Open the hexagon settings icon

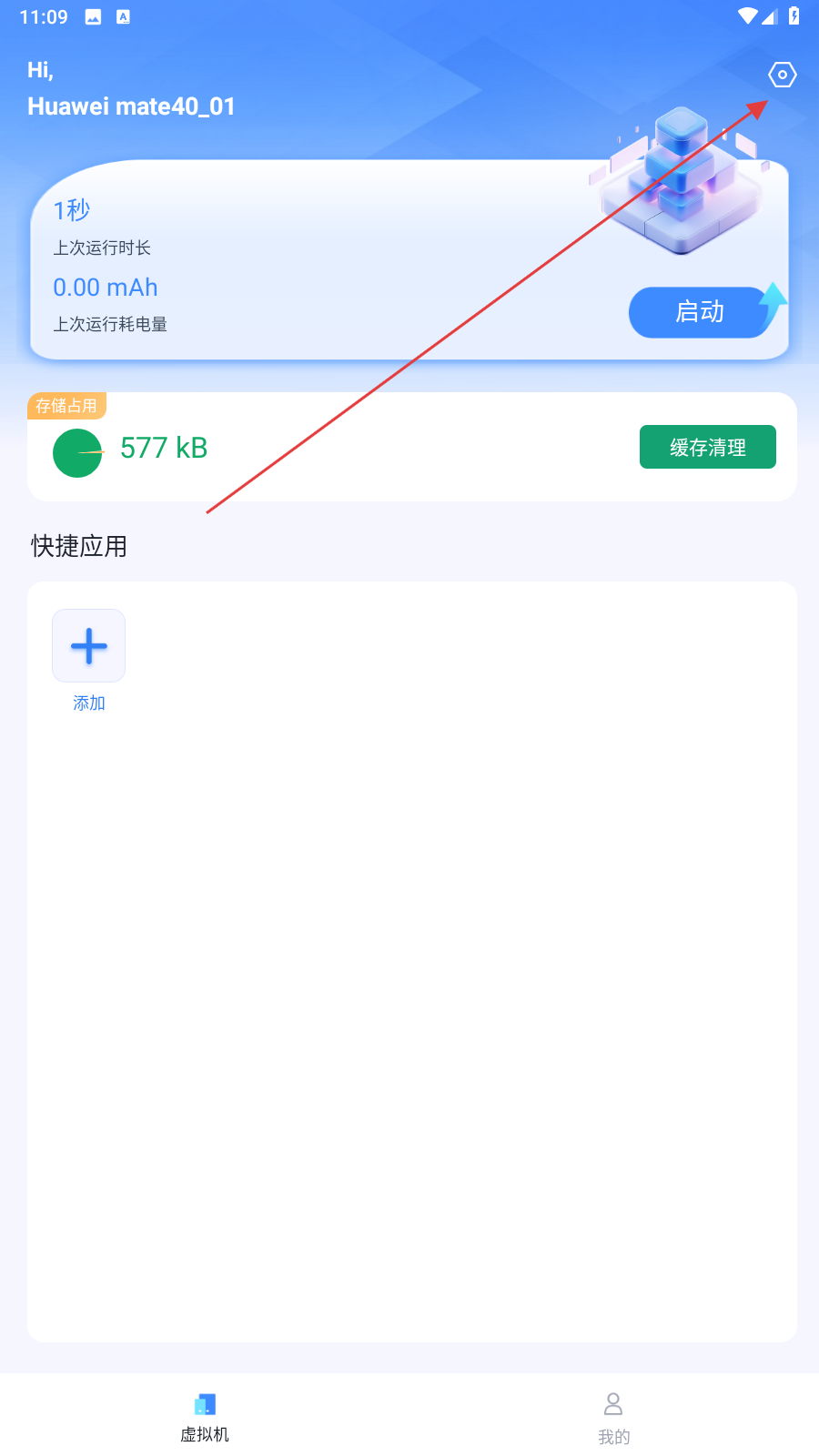pyautogui.click(x=783, y=75)
